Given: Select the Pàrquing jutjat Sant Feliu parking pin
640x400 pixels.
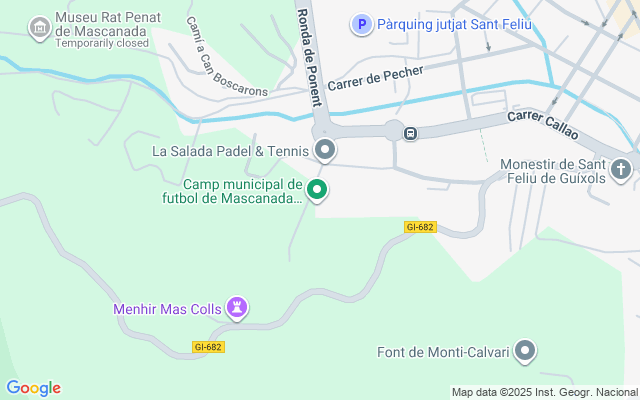Looking at the screenshot, I should 360,23.
